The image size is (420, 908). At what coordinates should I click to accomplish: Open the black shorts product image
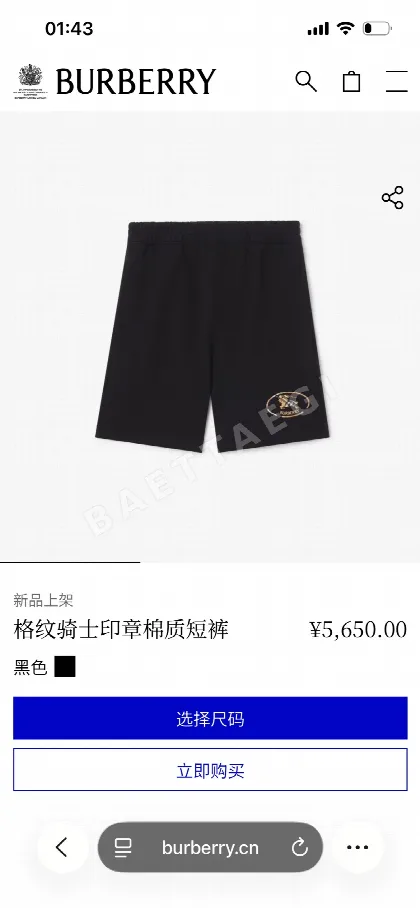[x=212, y=336]
